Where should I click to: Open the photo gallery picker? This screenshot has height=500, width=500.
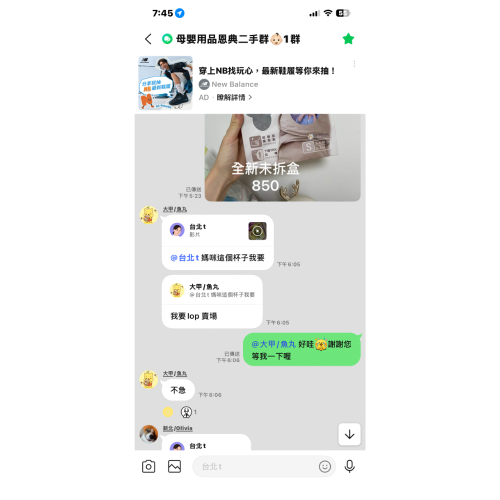click(174, 466)
